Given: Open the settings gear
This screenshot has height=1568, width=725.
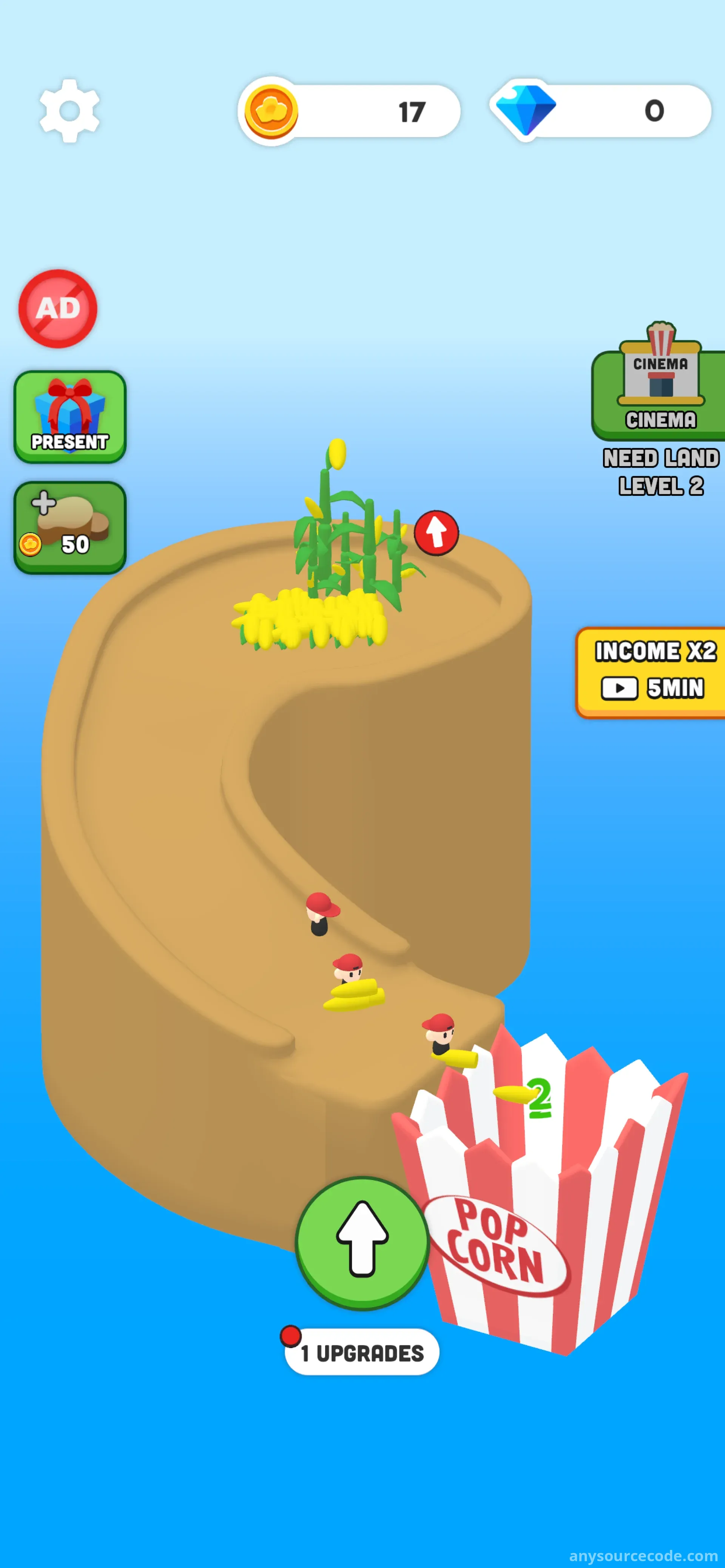Looking at the screenshot, I should (x=69, y=111).
